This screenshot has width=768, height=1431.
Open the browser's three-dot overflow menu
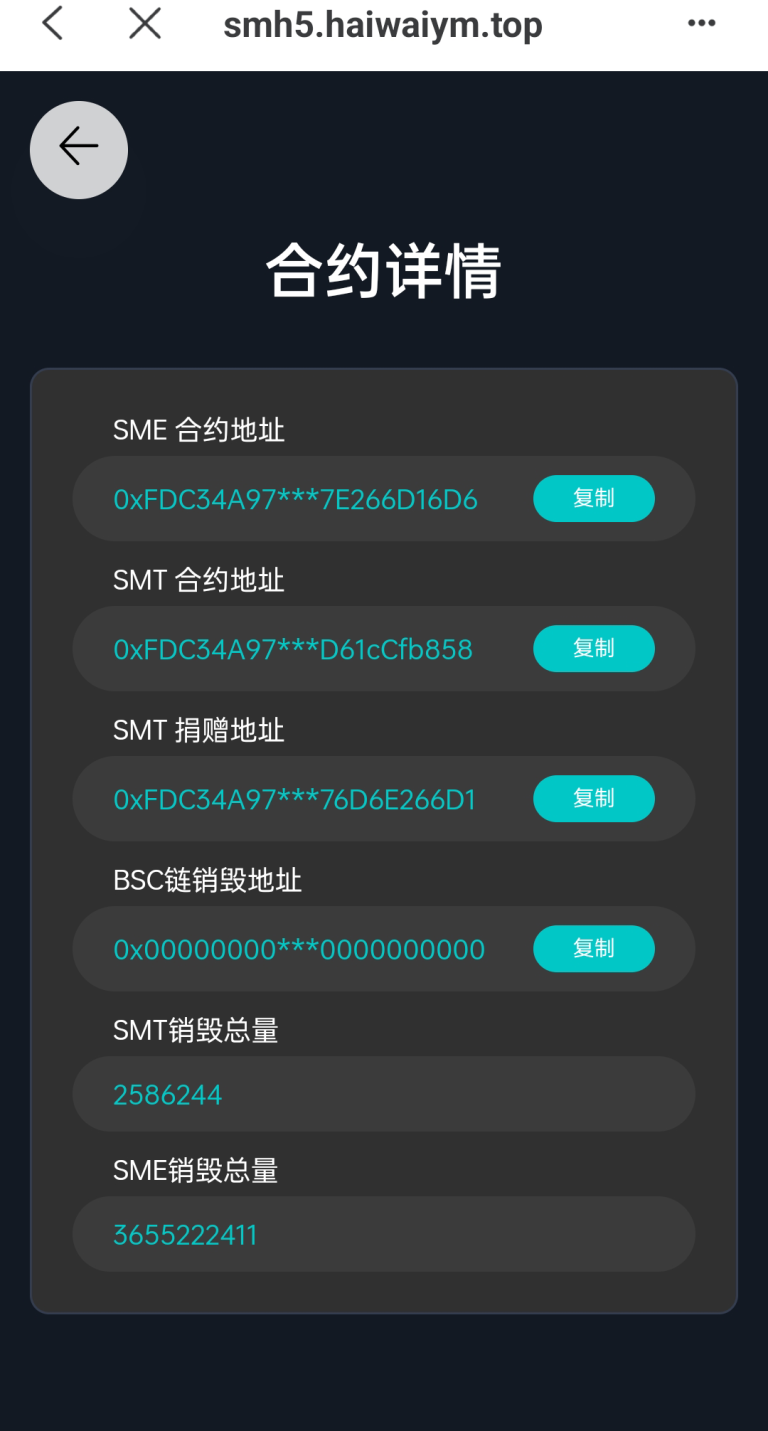(x=701, y=24)
